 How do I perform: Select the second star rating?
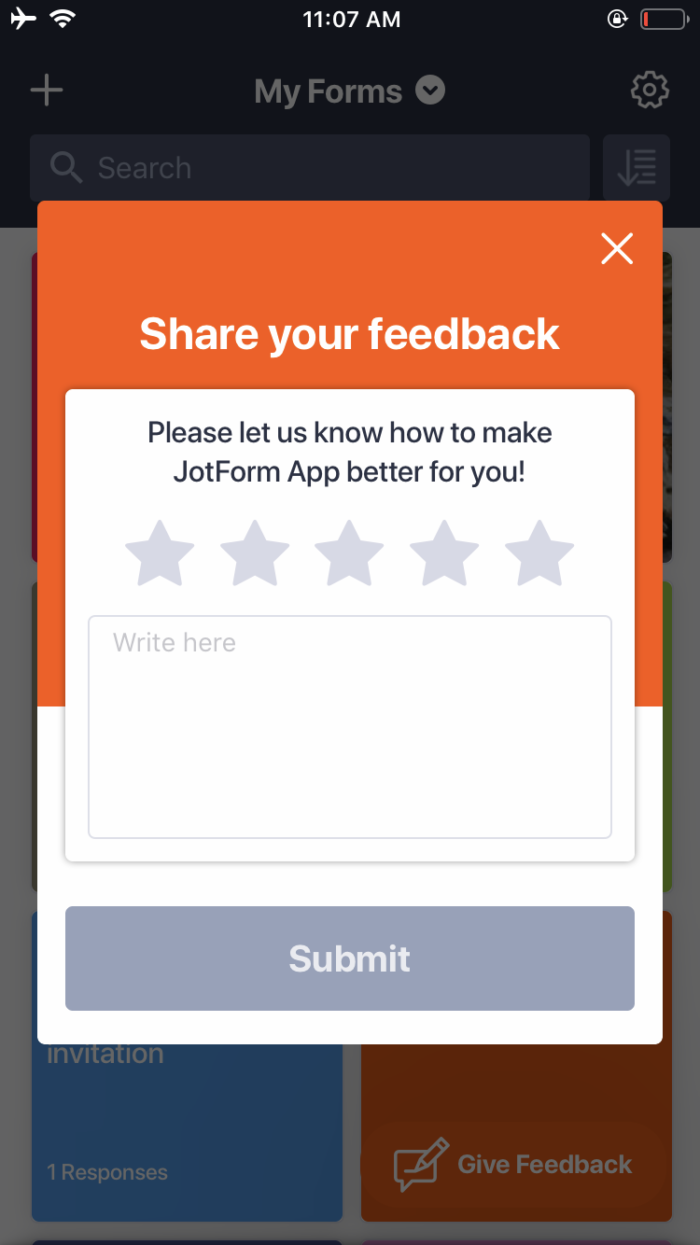click(255, 553)
